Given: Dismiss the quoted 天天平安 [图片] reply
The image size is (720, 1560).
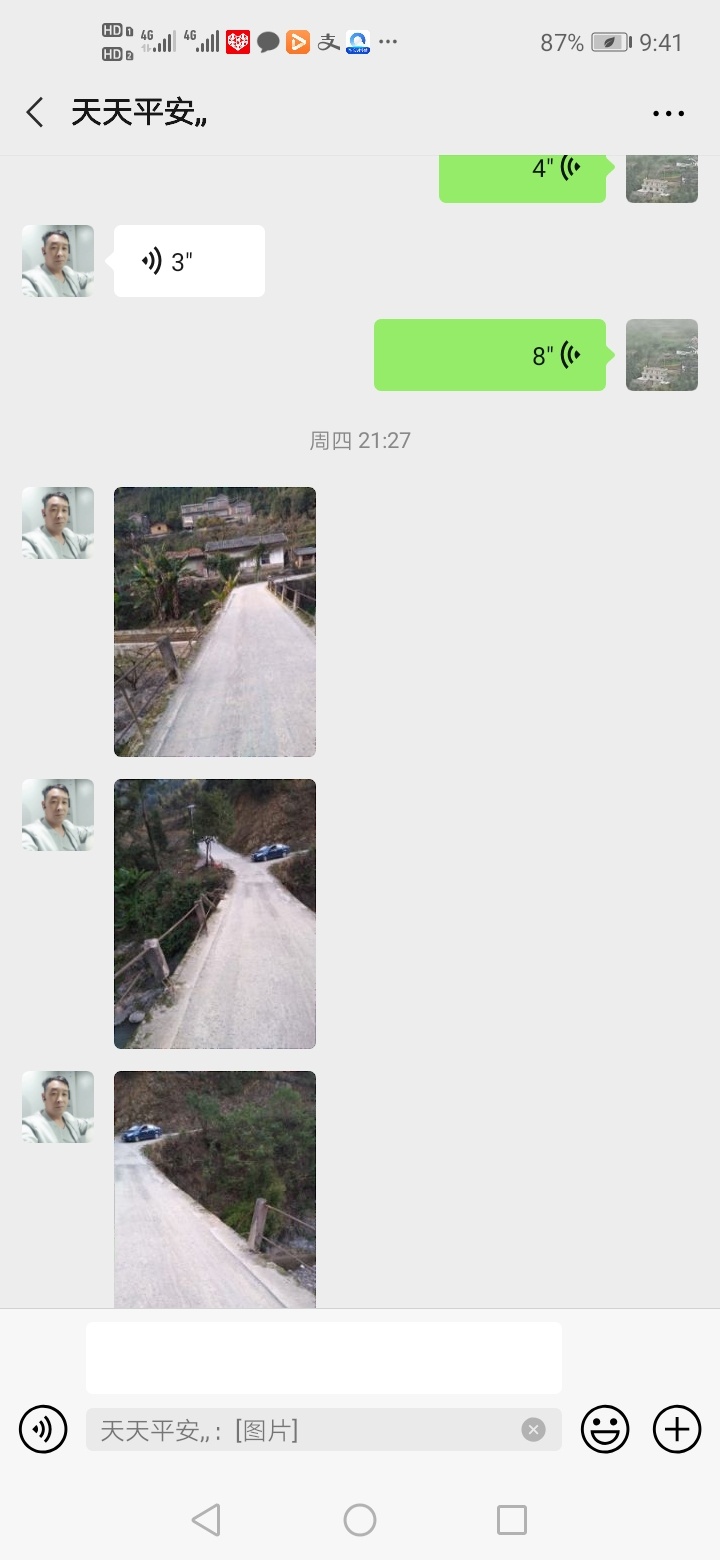Looking at the screenshot, I should (533, 1430).
